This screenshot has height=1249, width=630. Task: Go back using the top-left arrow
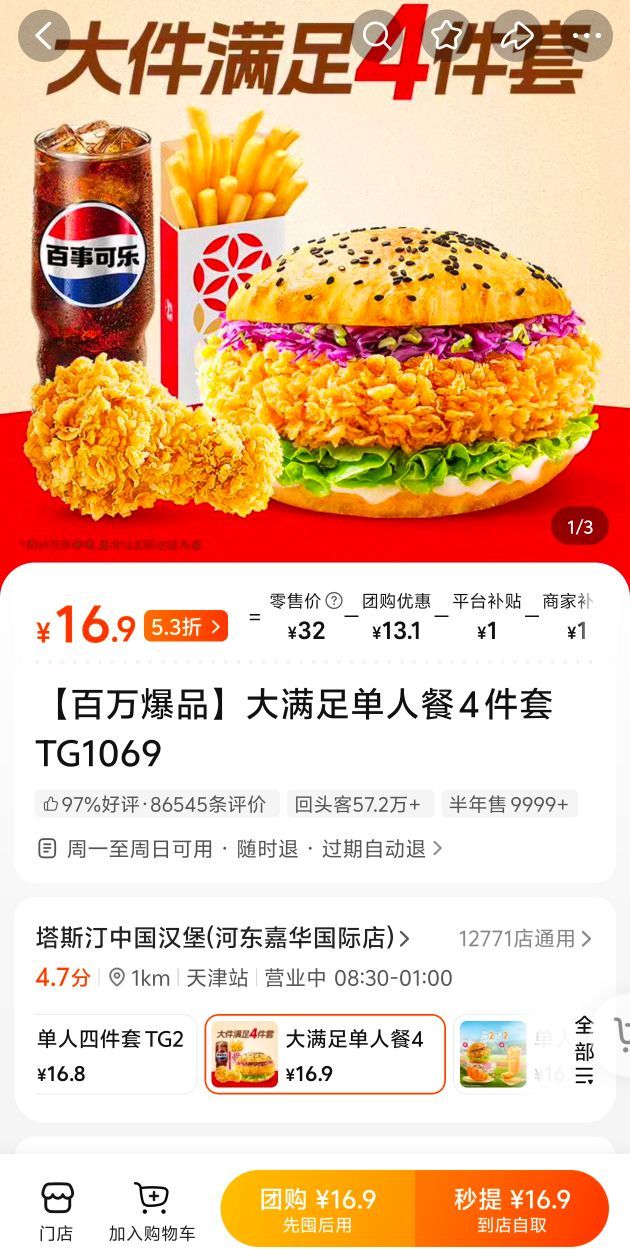[44, 36]
